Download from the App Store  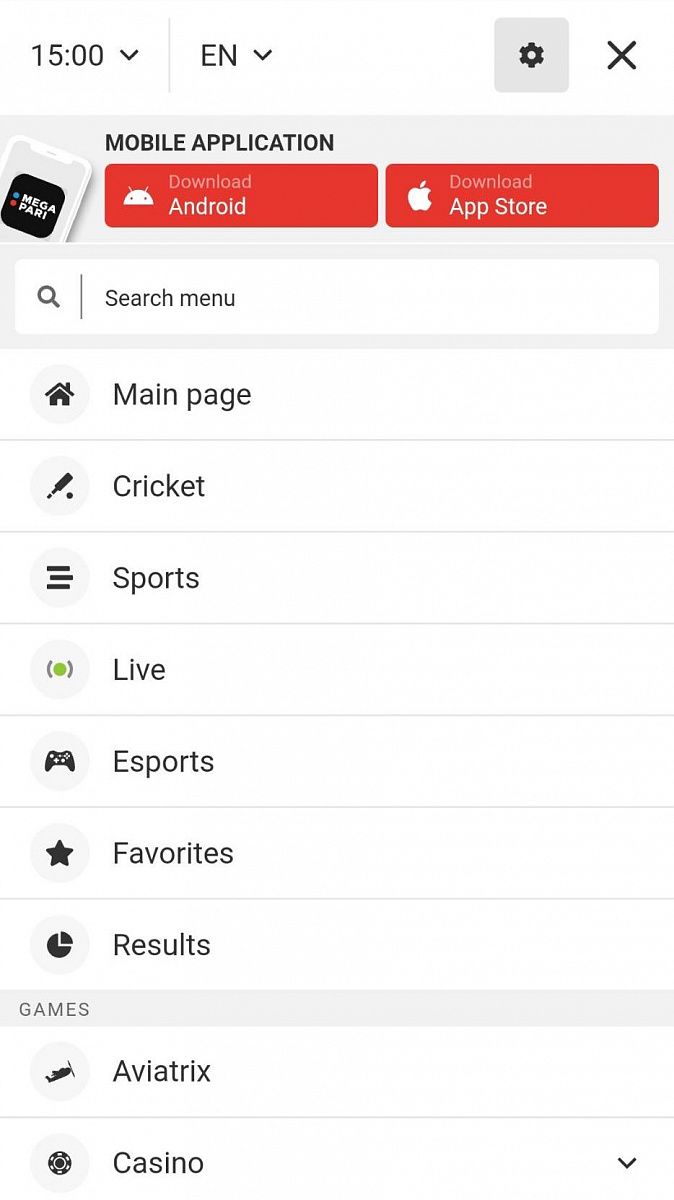tap(522, 195)
